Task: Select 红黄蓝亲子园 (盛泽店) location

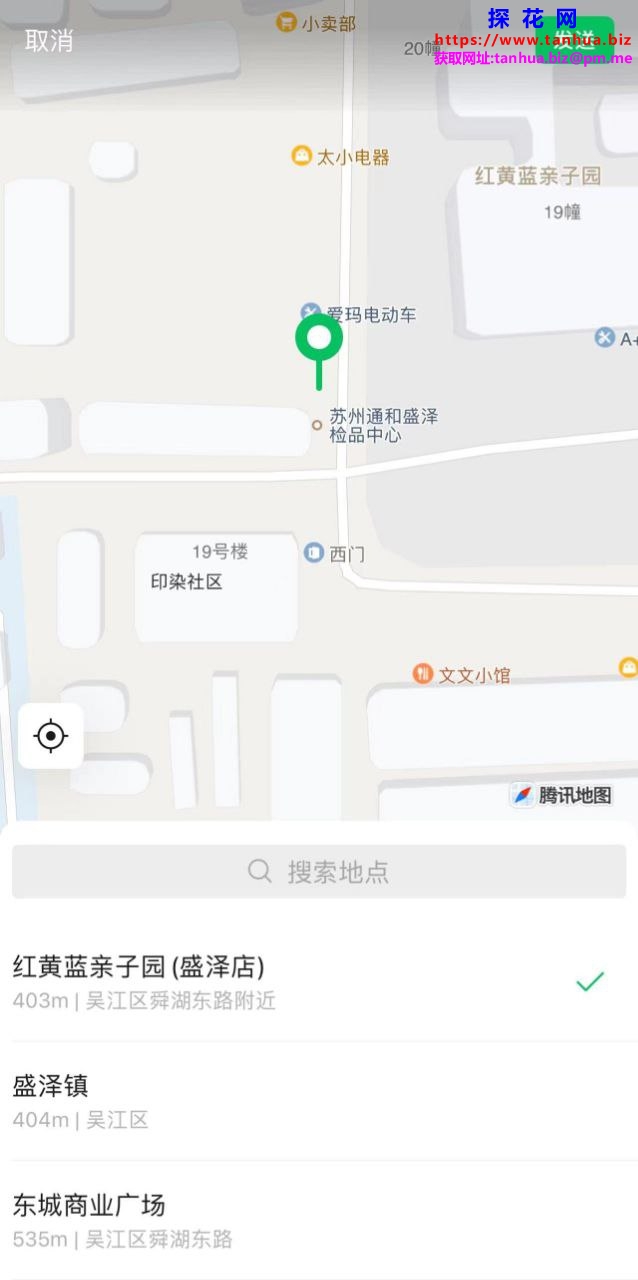Action: (319, 981)
